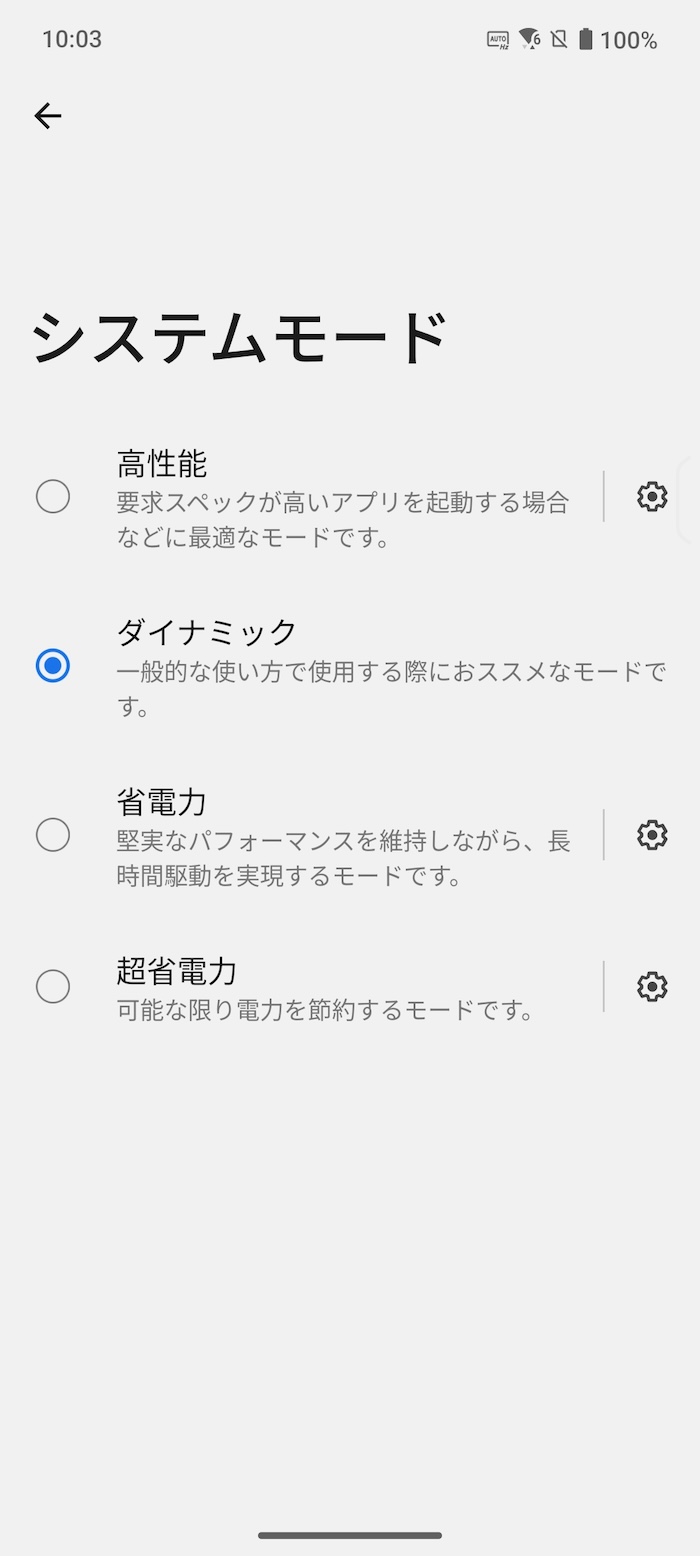Open settings gear for 超省電力 mode
The width and height of the screenshot is (700, 1556).
click(x=652, y=986)
